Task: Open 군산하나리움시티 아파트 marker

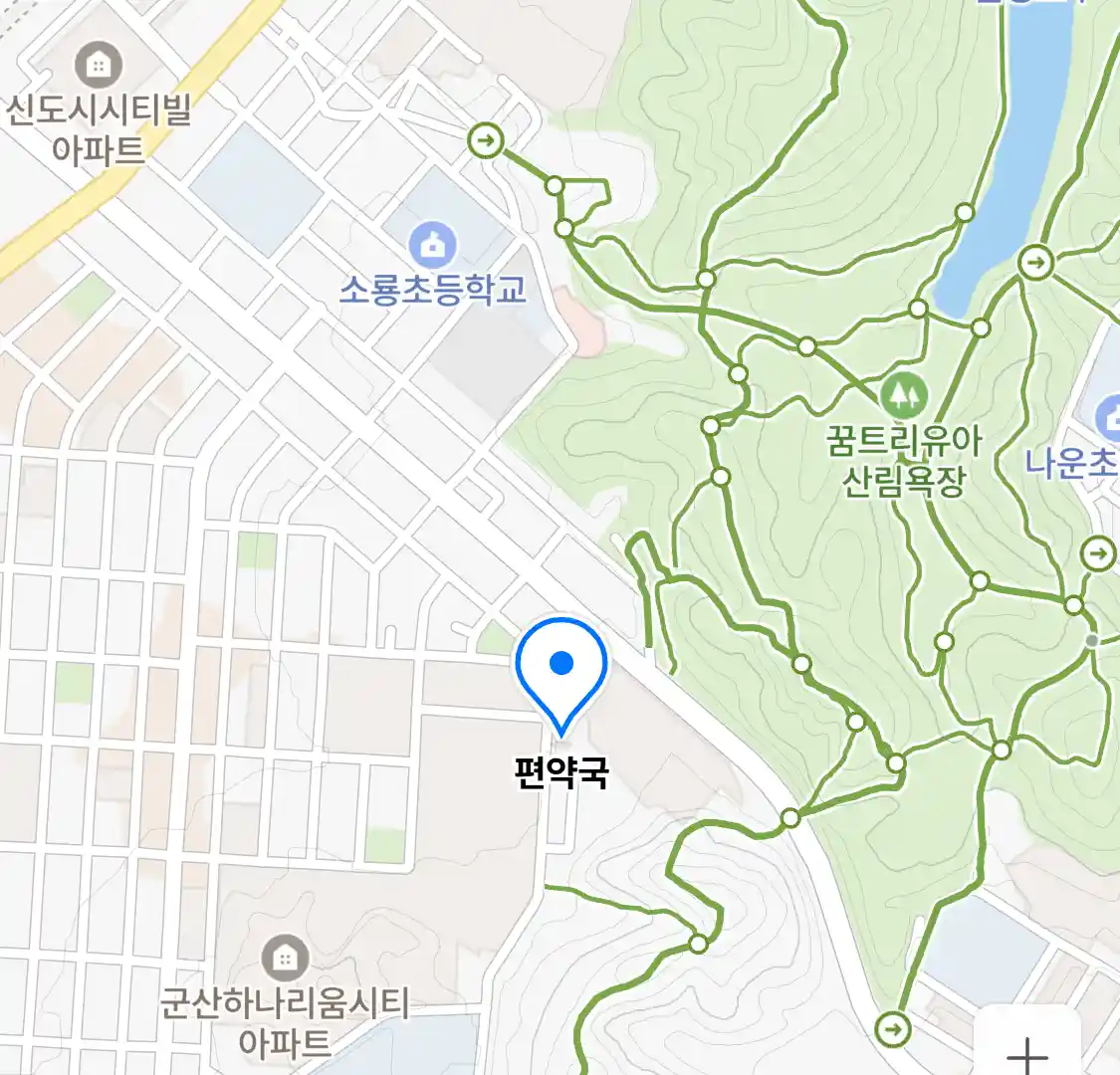Action: point(285,959)
